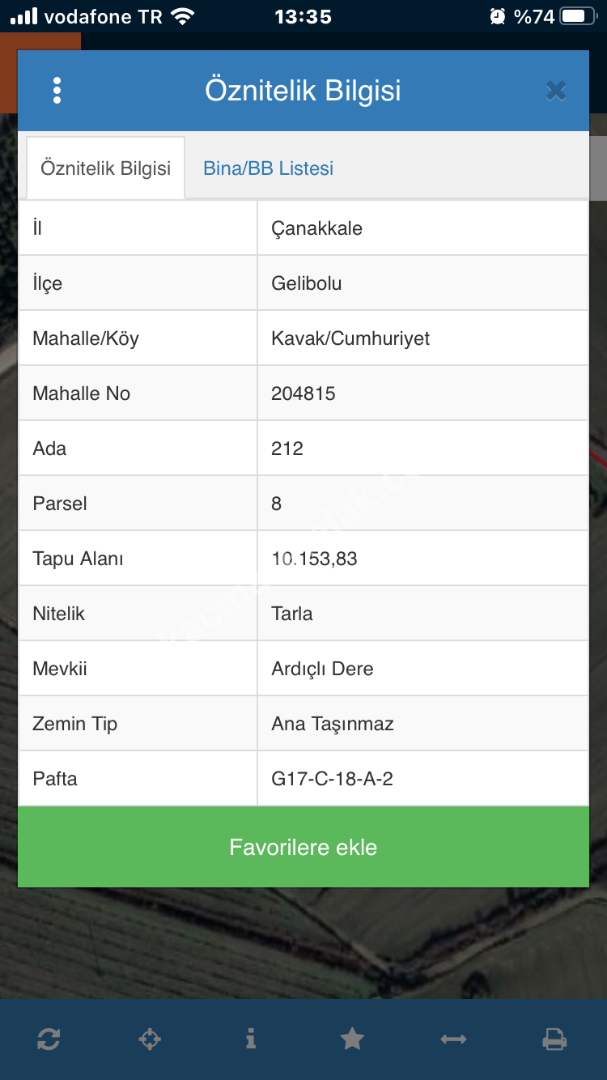
Task: Open the three-dot menu in dialog header
Action: click(x=57, y=91)
